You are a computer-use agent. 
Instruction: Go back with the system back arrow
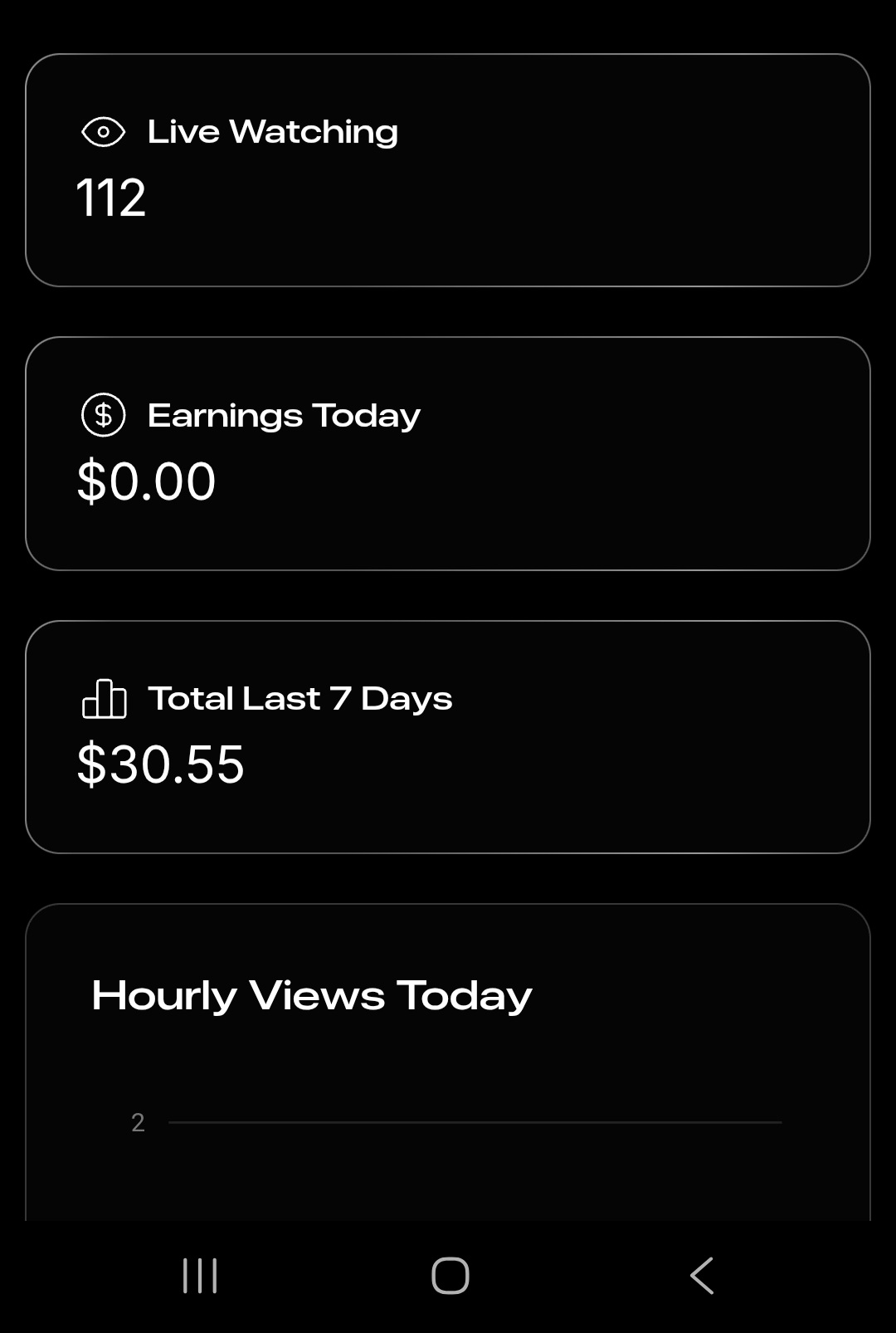tap(702, 1276)
